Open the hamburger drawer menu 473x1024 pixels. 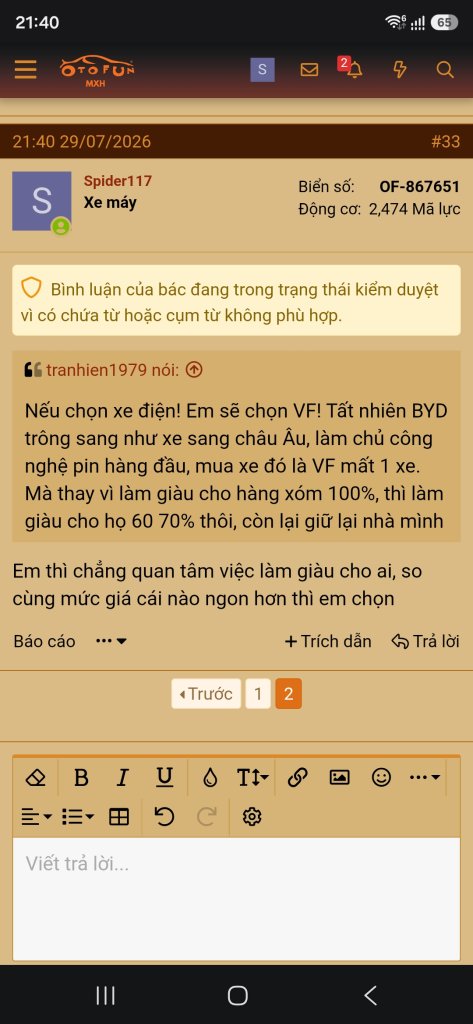tap(25, 69)
